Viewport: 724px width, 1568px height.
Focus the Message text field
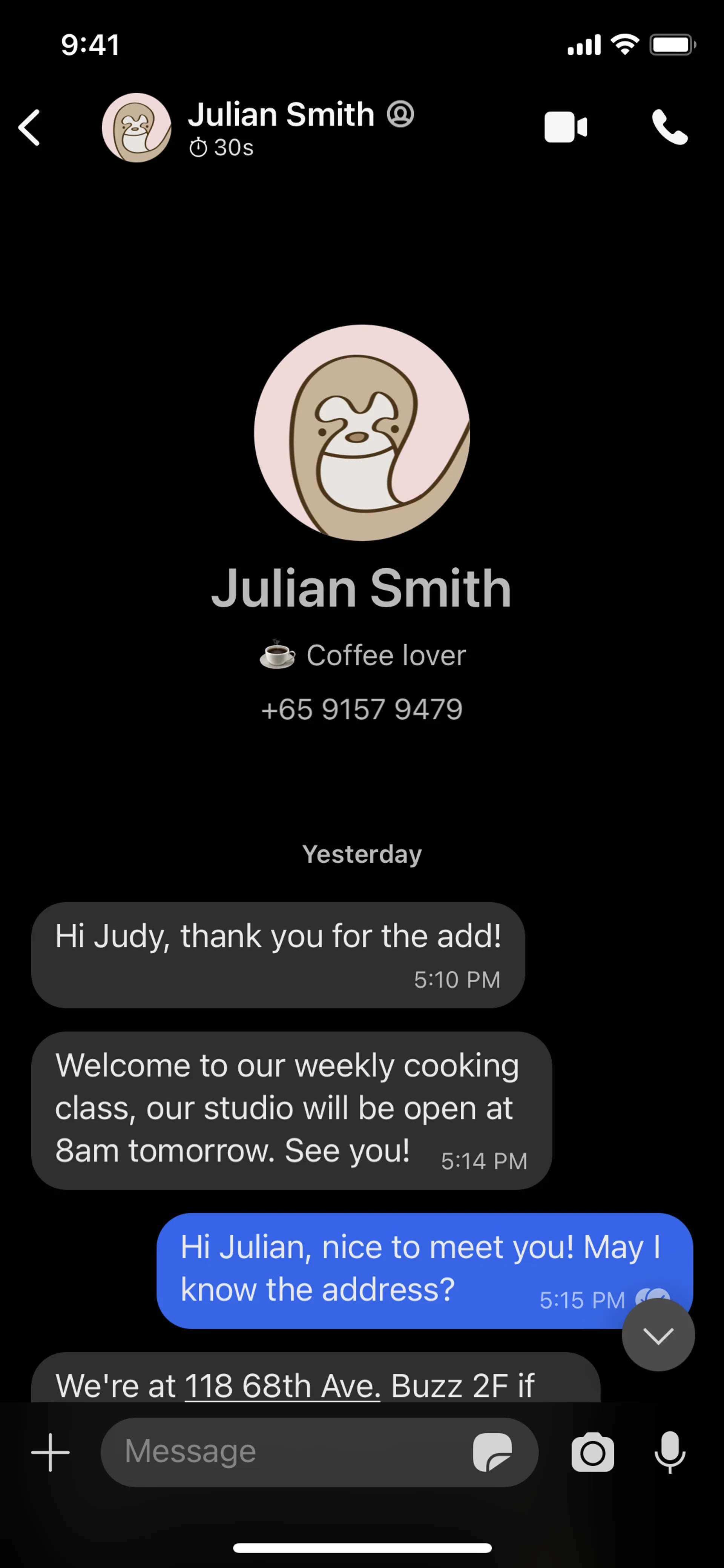pos(286,1452)
